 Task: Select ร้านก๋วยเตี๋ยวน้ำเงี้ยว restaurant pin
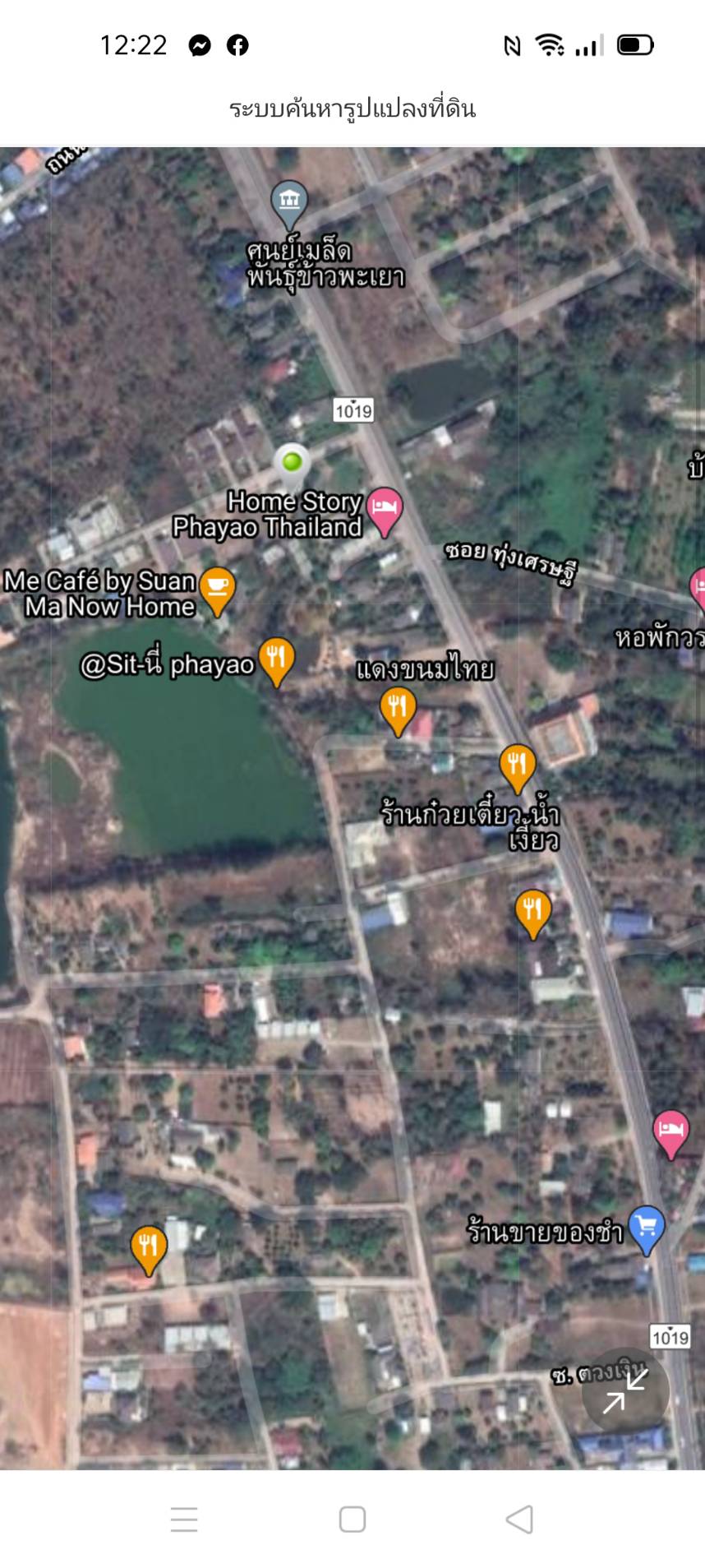point(517,765)
